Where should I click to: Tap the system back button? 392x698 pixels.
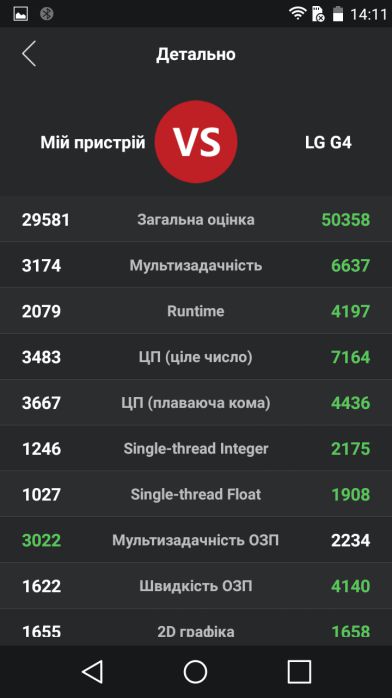(x=93, y=671)
